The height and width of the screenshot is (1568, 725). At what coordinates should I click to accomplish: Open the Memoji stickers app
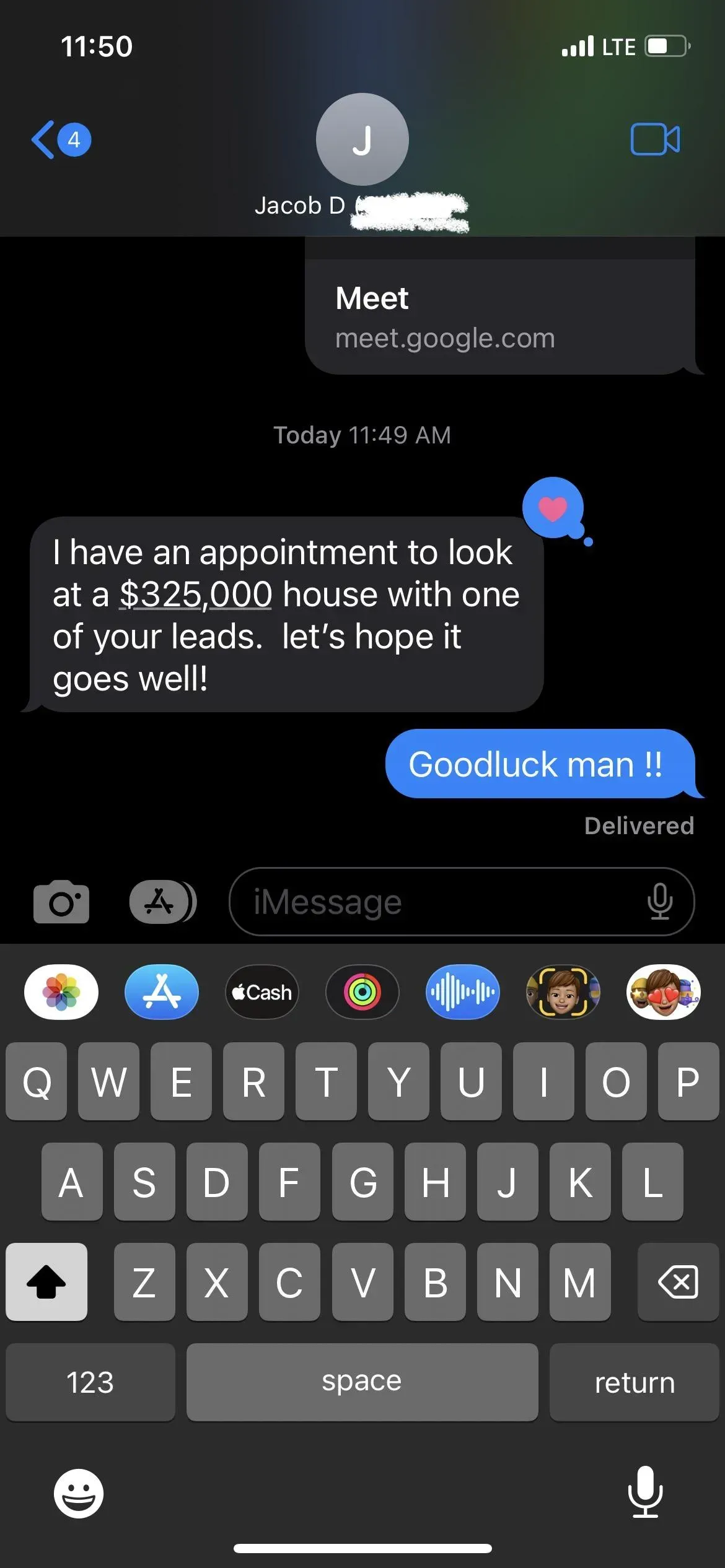[x=663, y=992]
